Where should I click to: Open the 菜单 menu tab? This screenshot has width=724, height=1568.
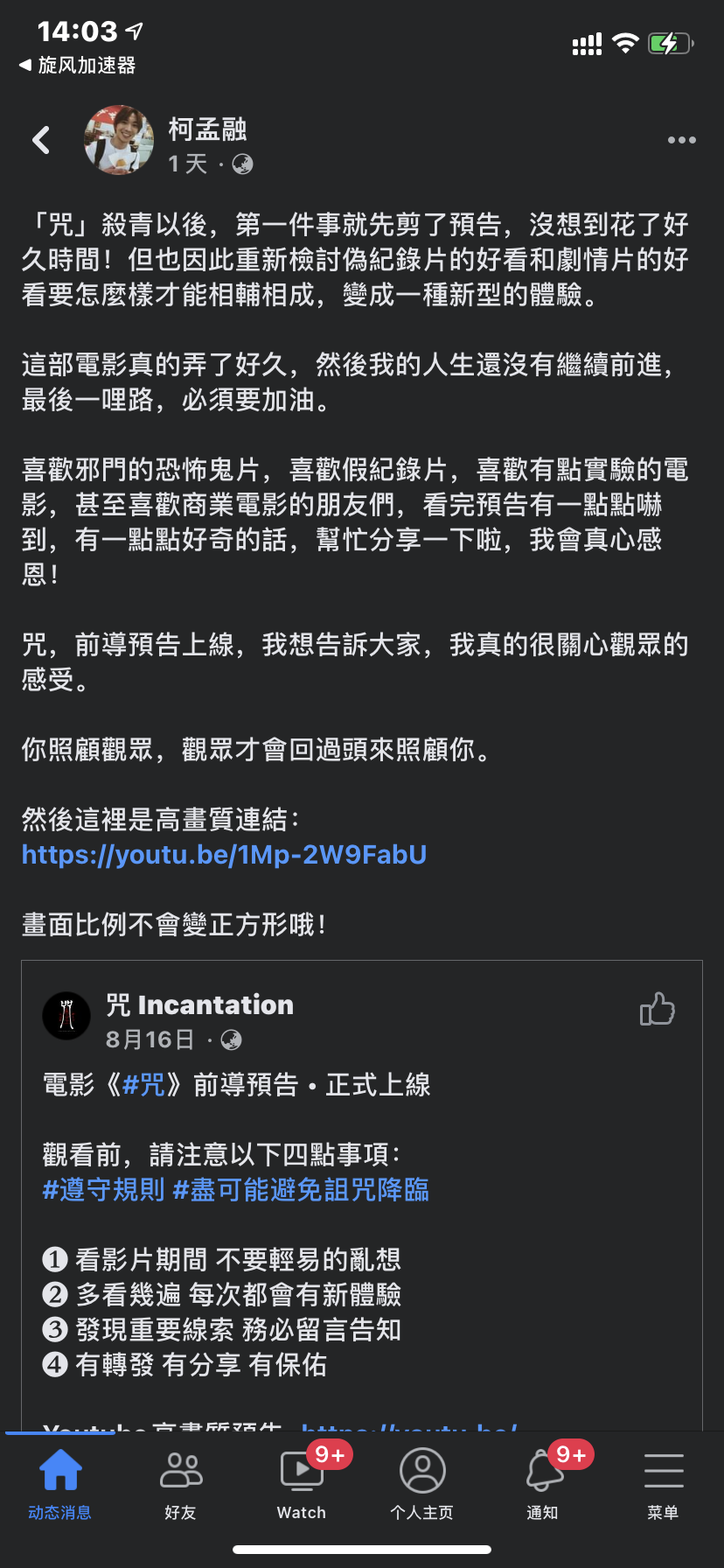pos(663,1484)
